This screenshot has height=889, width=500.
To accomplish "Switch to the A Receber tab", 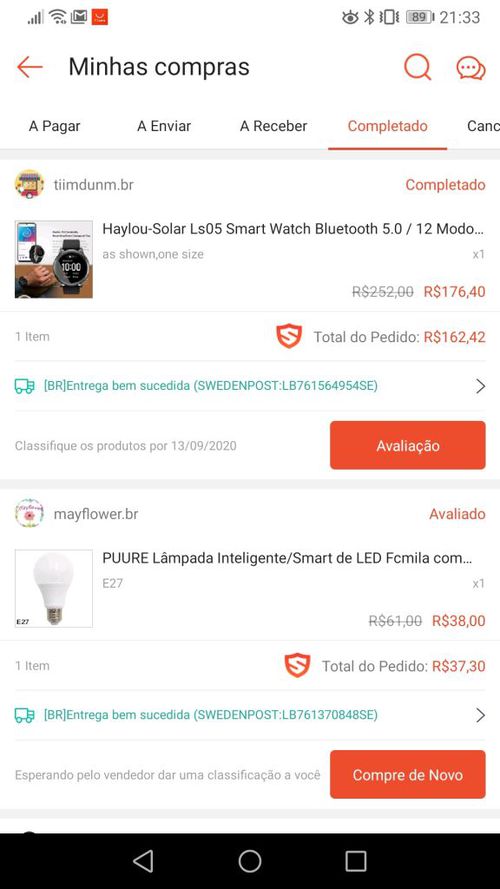I will (x=273, y=126).
